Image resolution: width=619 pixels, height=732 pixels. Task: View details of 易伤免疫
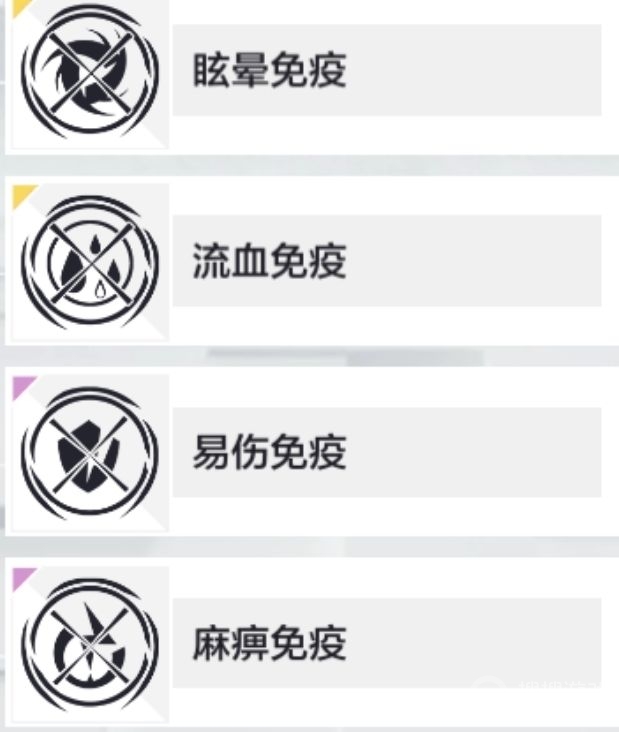[385, 452]
